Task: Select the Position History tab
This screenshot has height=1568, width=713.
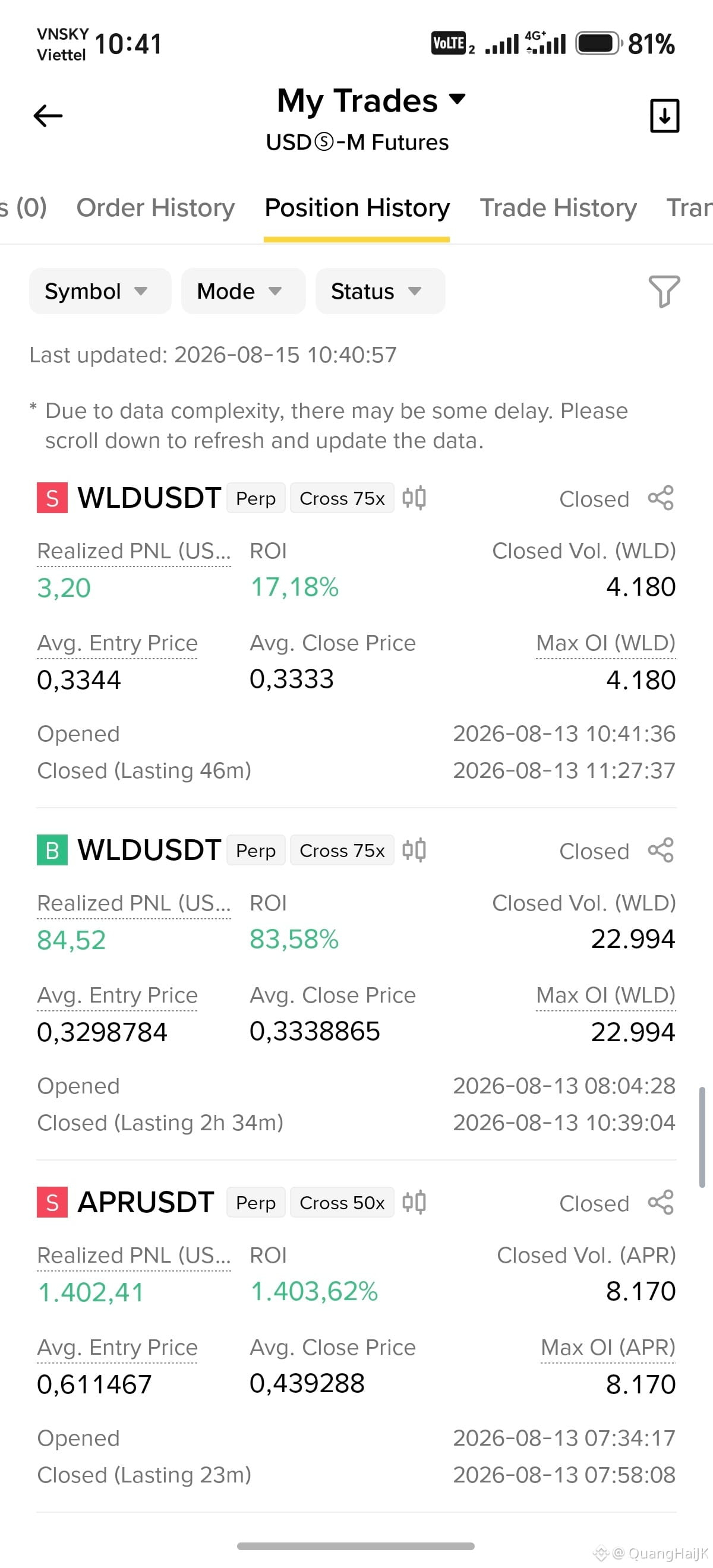Action: (x=357, y=207)
